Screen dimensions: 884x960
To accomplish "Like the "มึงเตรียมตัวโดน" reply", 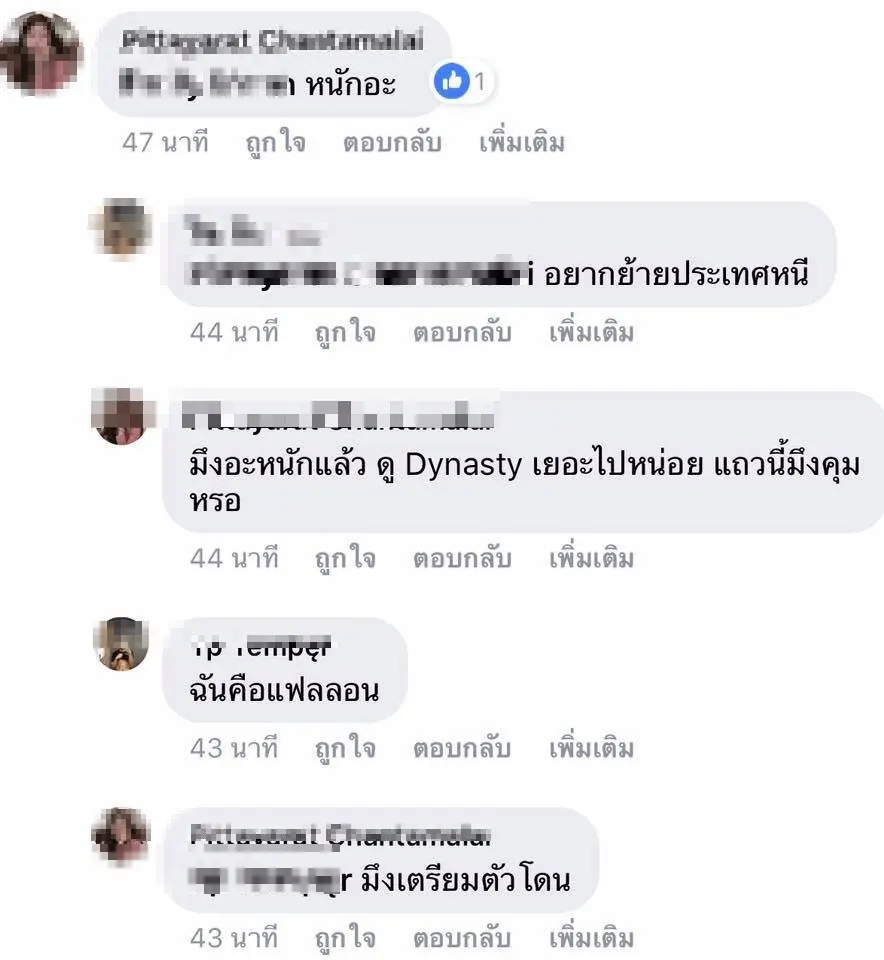I will pos(345,938).
